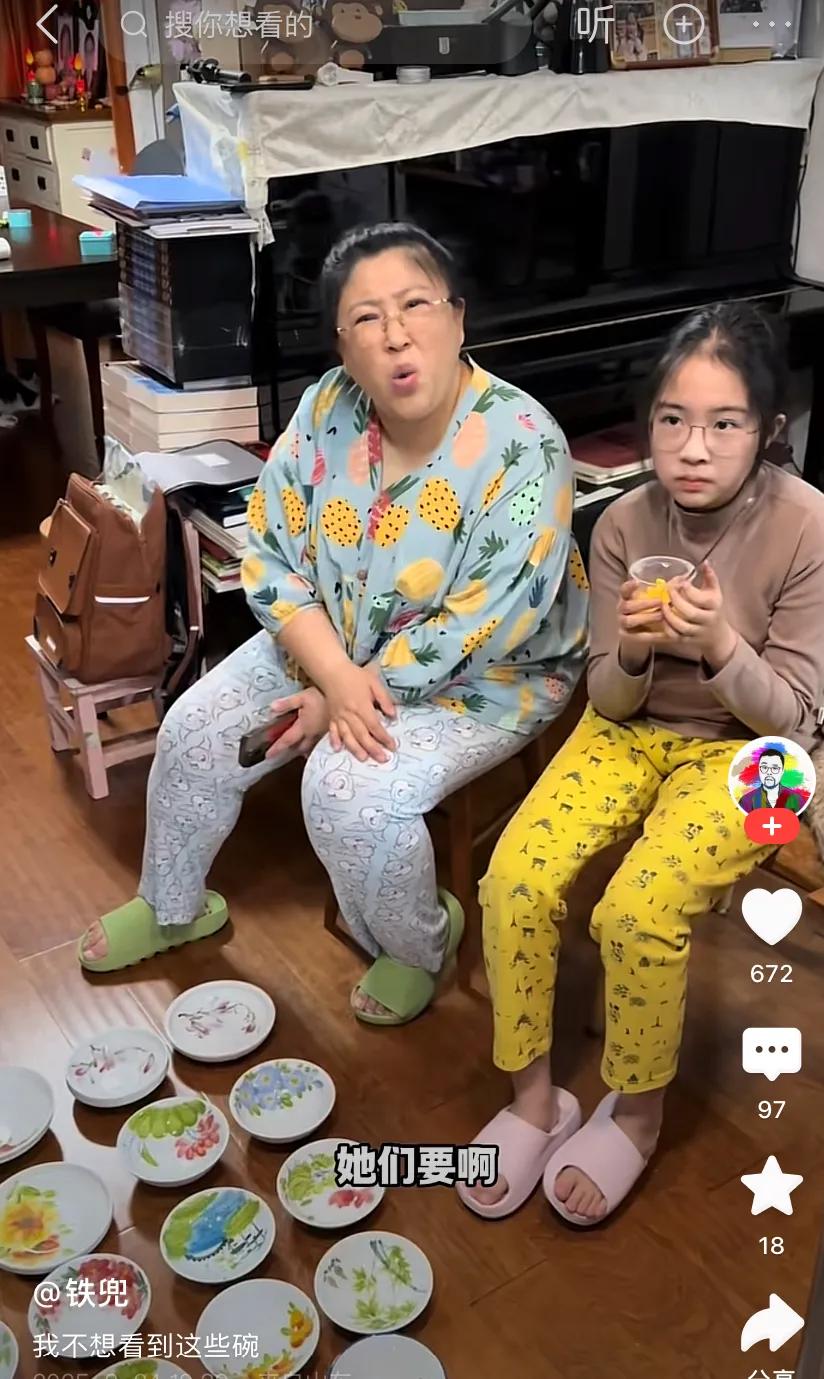Tap the 听 listen button
This screenshot has height=1379, width=824.
pos(595,25)
